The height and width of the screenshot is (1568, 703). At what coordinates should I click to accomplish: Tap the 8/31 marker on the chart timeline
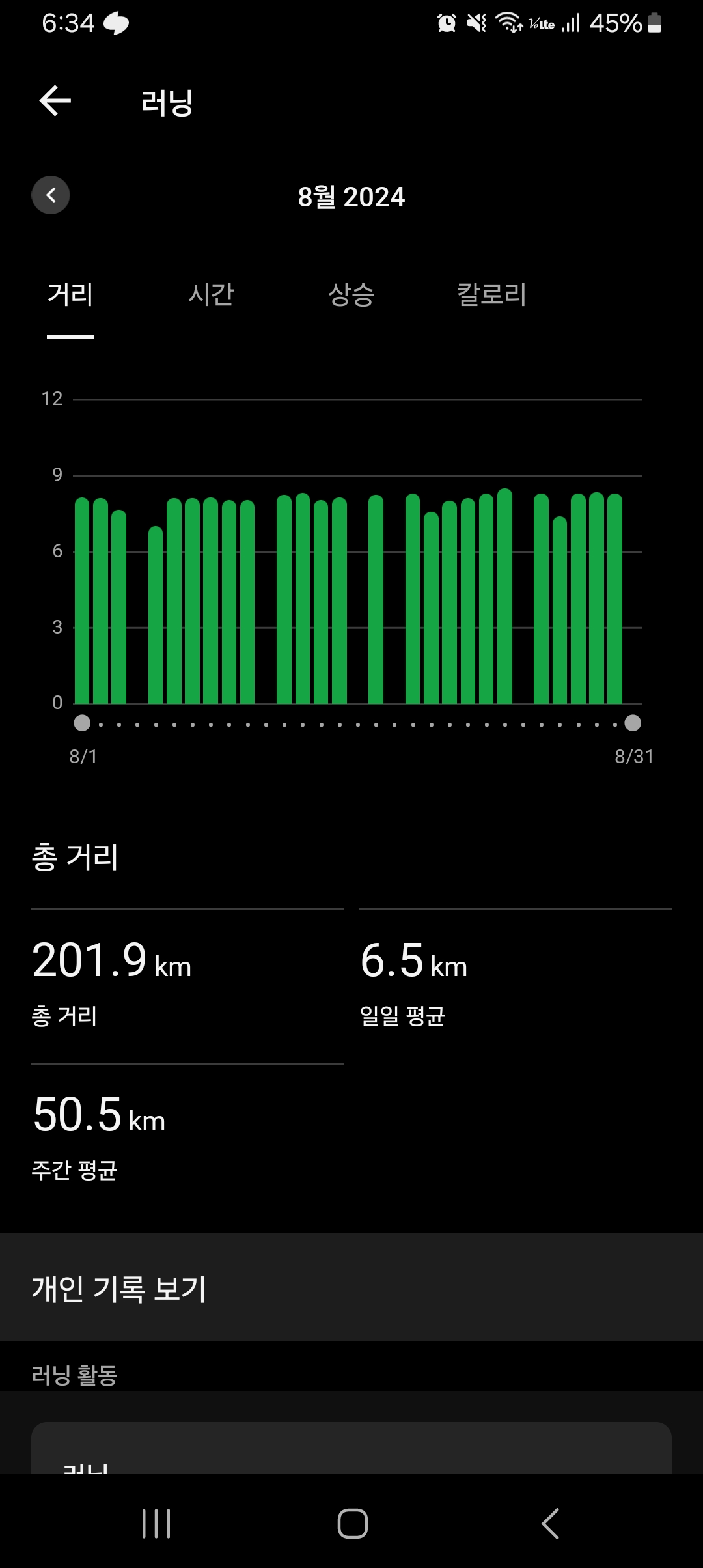tap(633, 723)
